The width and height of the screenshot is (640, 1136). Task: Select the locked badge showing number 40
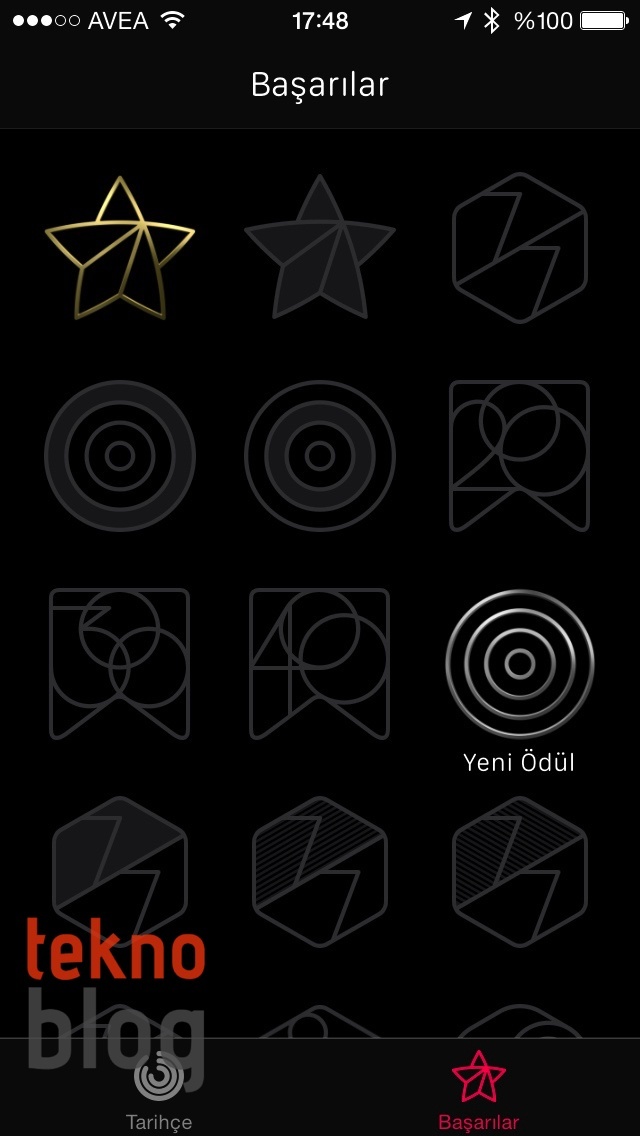(x=320, y=664)
